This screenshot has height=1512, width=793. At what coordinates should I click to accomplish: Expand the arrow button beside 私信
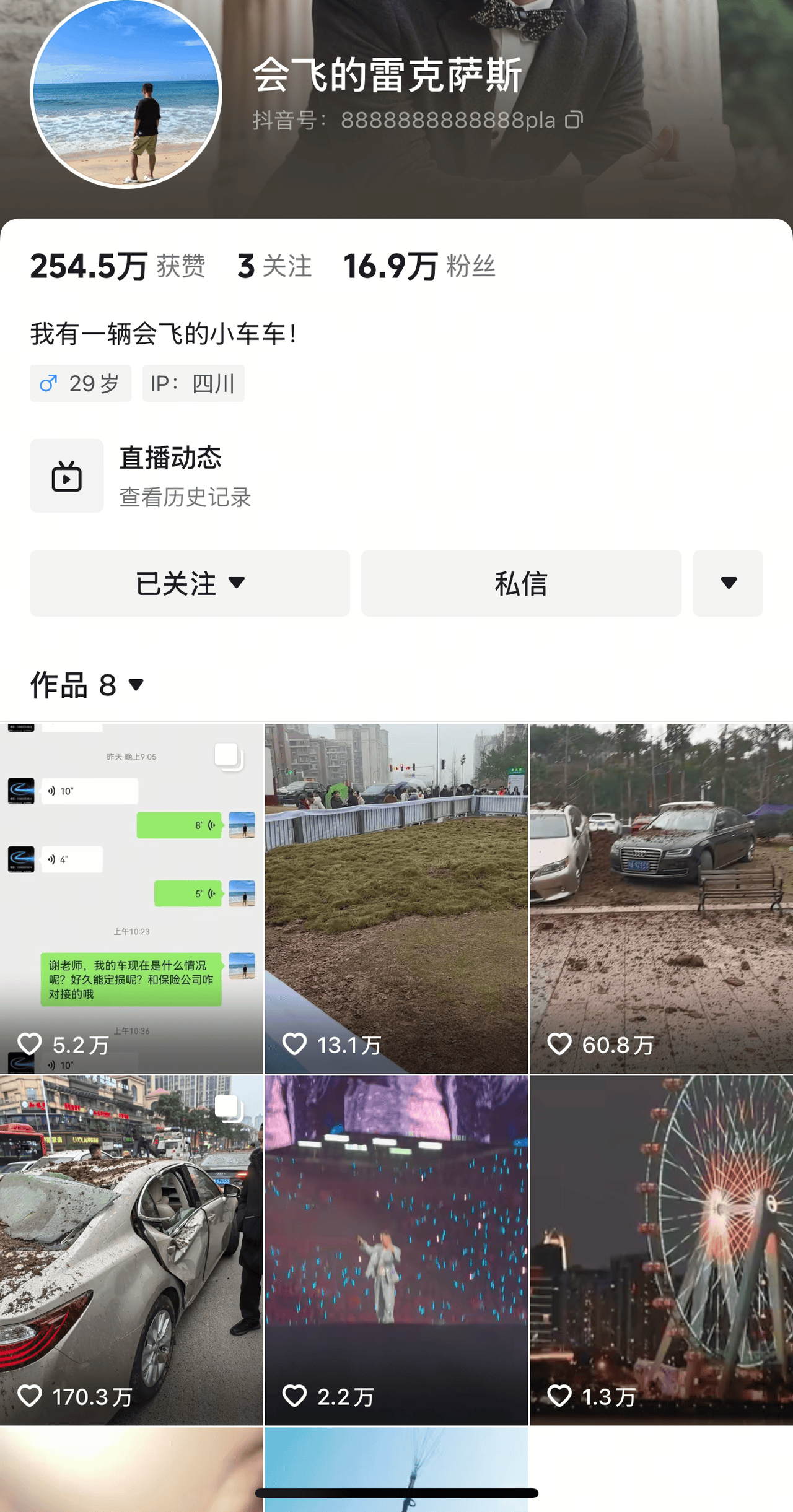click(x=728, y=583)
